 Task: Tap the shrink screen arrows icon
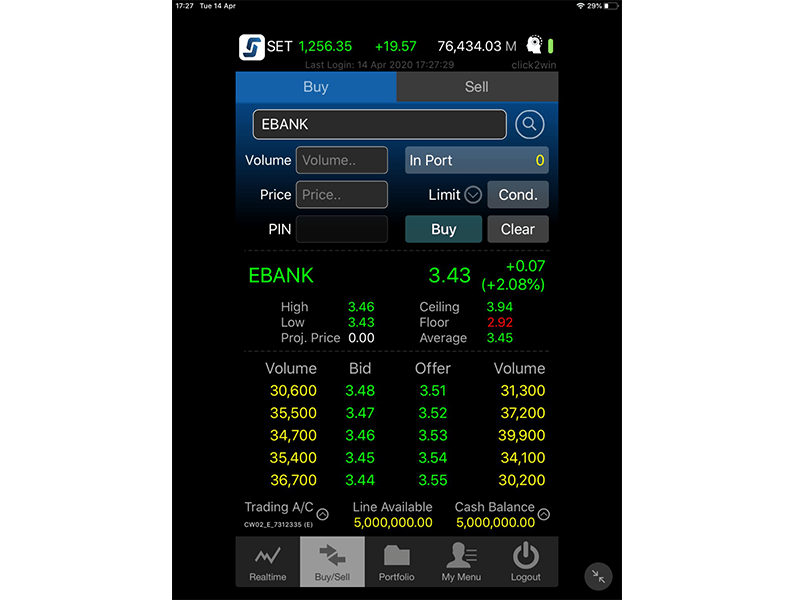pos(598,576)
